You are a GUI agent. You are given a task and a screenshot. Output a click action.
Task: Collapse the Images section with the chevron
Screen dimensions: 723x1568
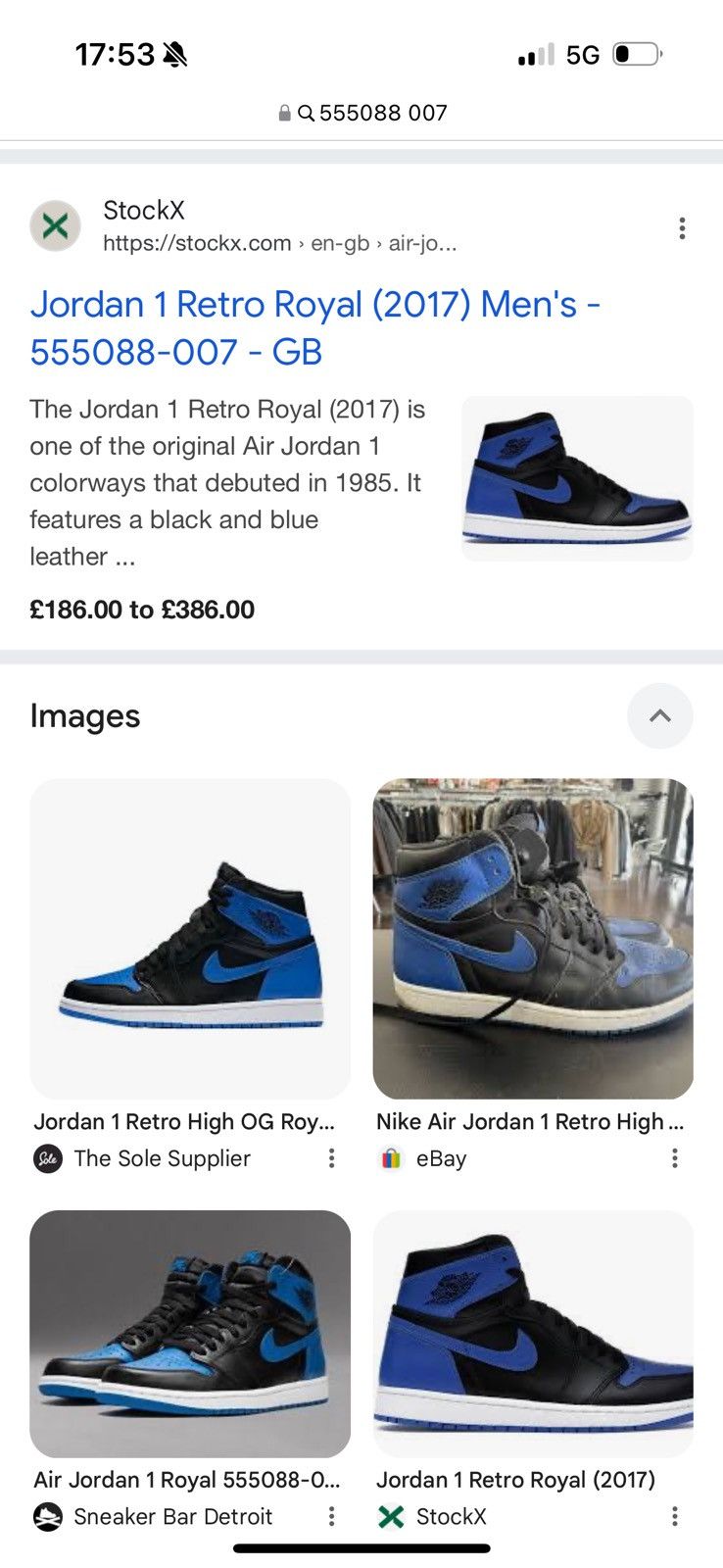click(659, 715)
